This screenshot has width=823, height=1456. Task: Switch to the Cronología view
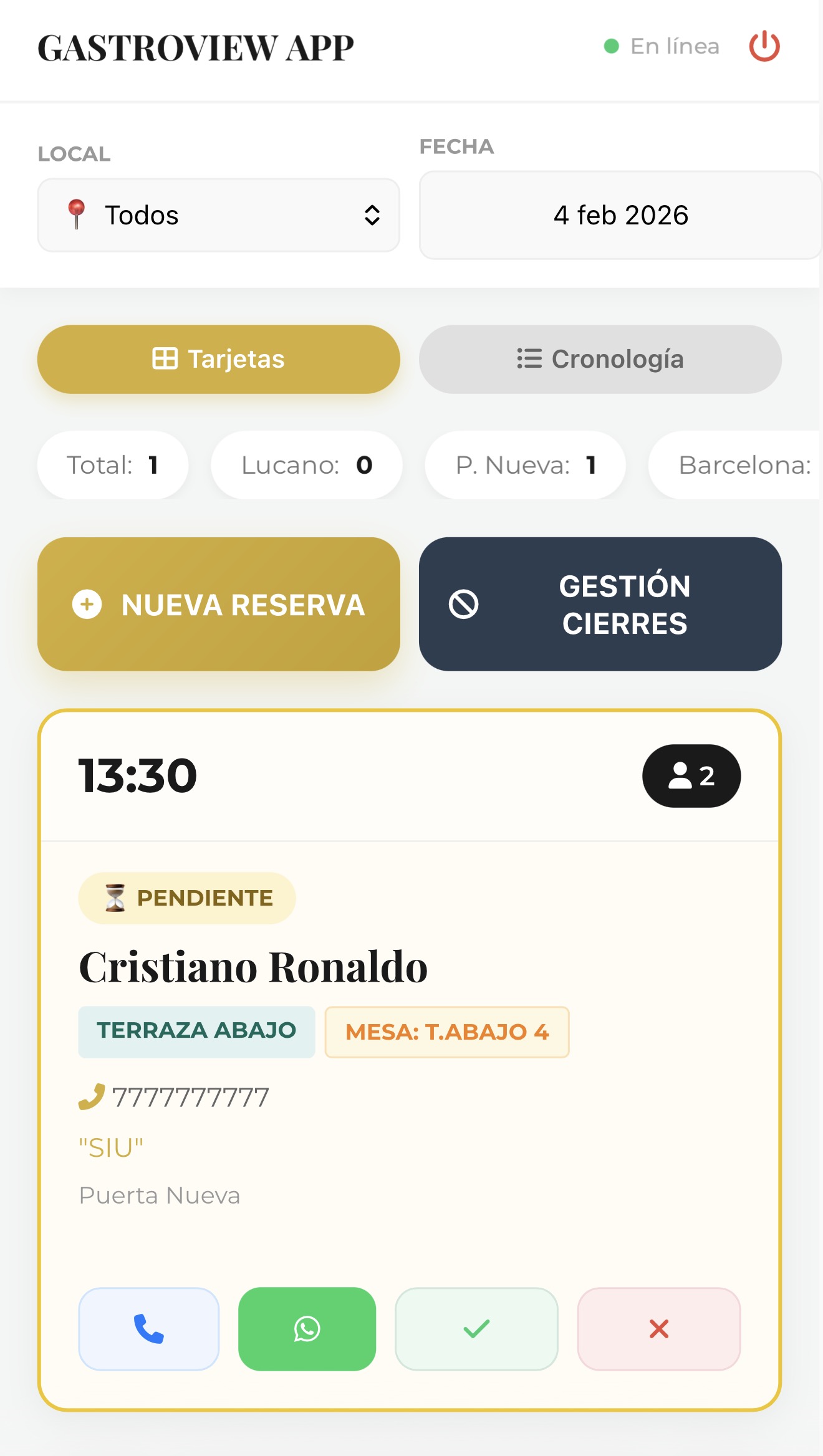[x=600, y=359]
